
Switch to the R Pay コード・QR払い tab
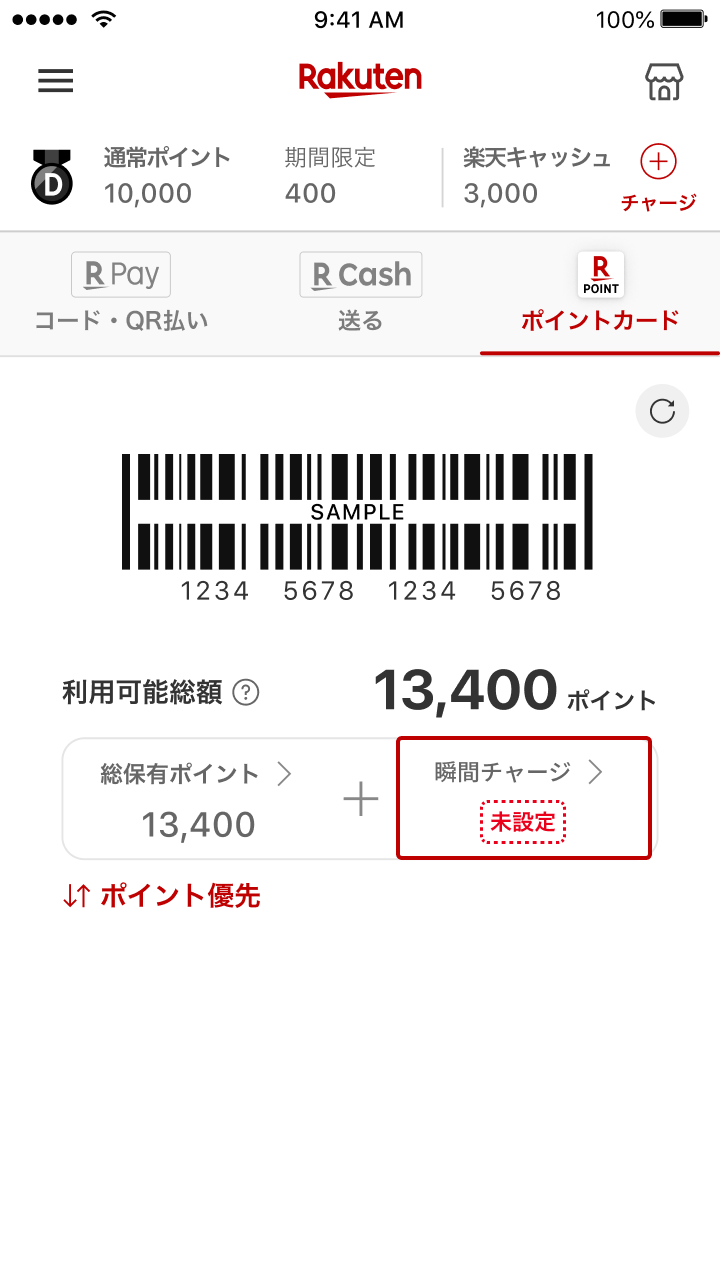120,292
